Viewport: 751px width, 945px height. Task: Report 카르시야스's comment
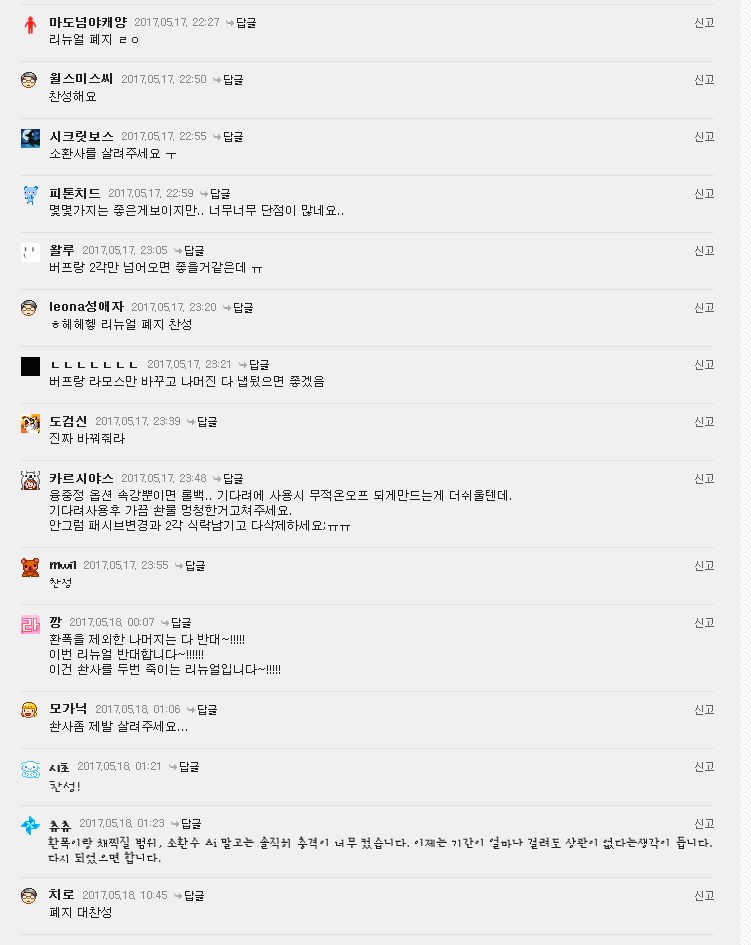coord(704,478)
